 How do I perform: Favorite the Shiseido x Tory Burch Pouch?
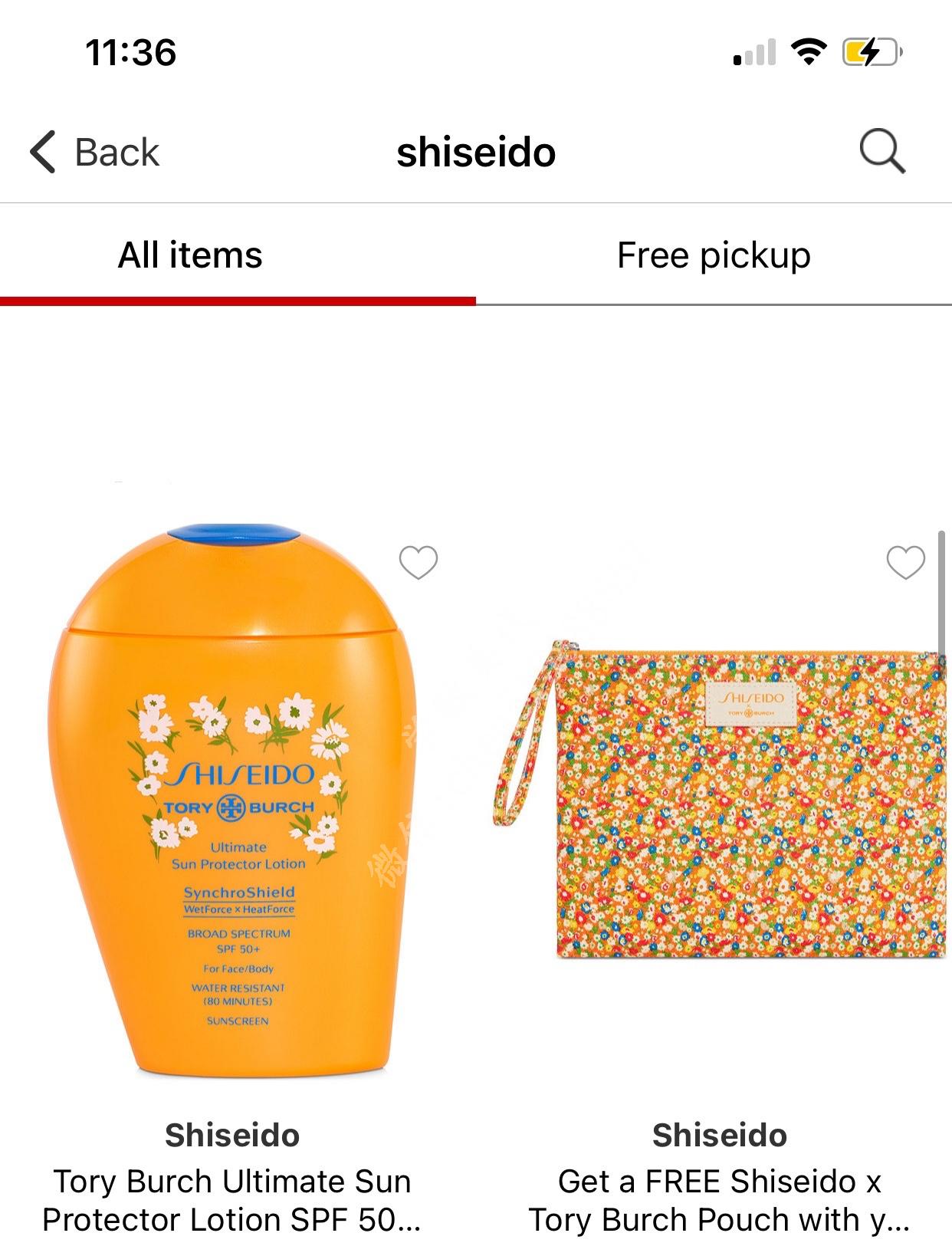point(905,563)
